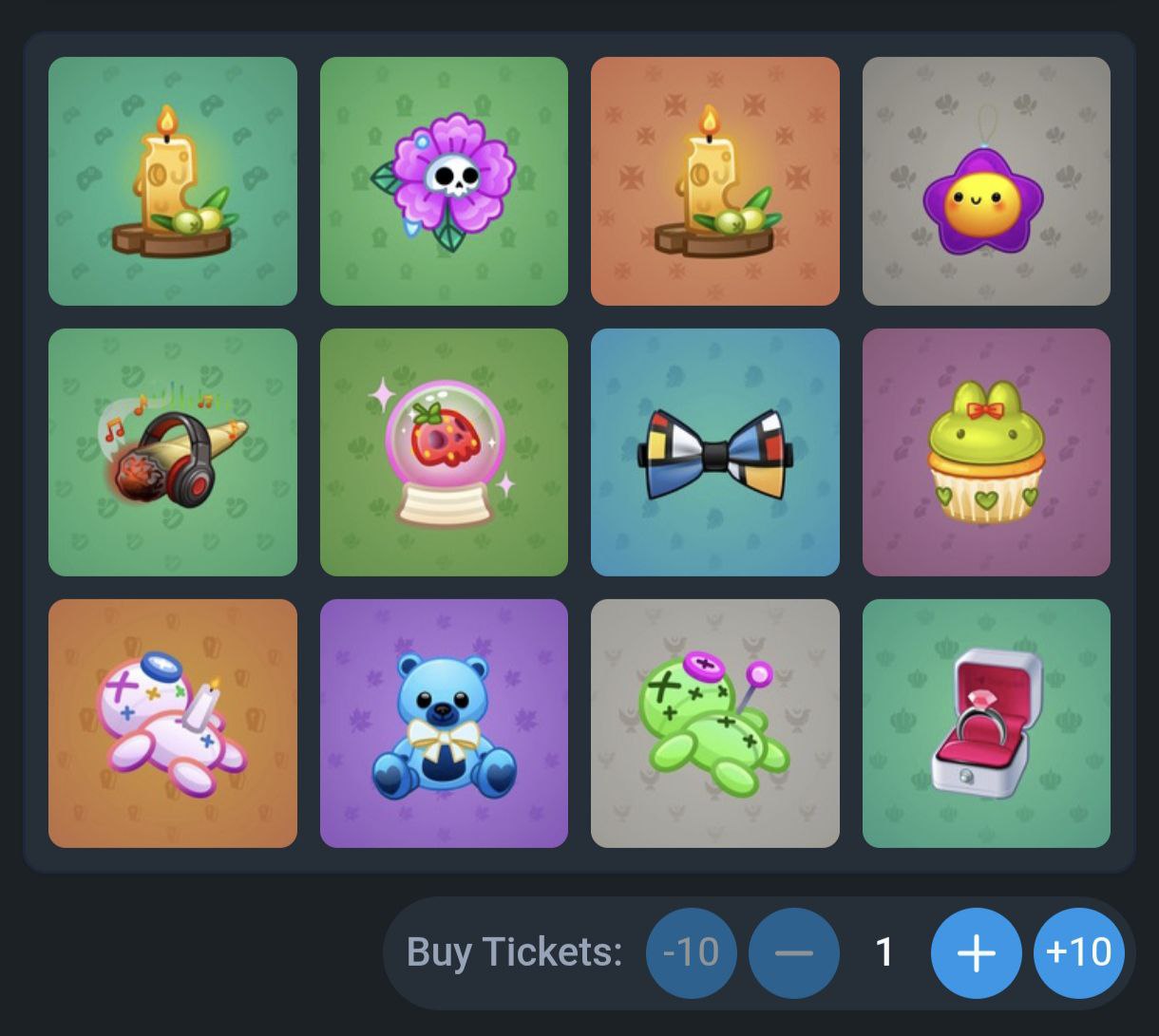Image resolution: width=1159 pixels, height=1036 pixels.
Task: Add one ticket with plus button
Action: coord(976,952)
